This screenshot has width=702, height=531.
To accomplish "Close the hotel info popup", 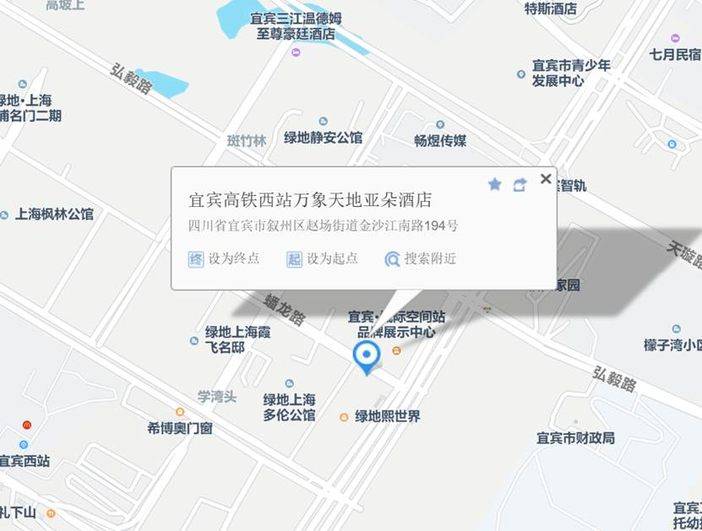I will pos(545,179).
